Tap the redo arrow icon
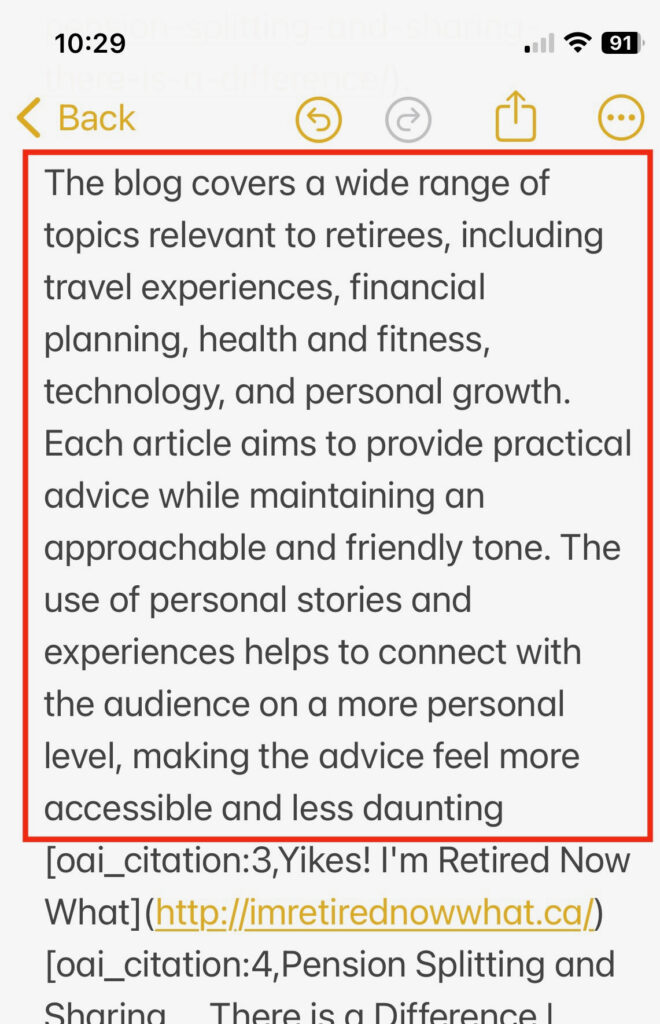This screenshot has width=660, height=1024. click(x=408, y=120)
